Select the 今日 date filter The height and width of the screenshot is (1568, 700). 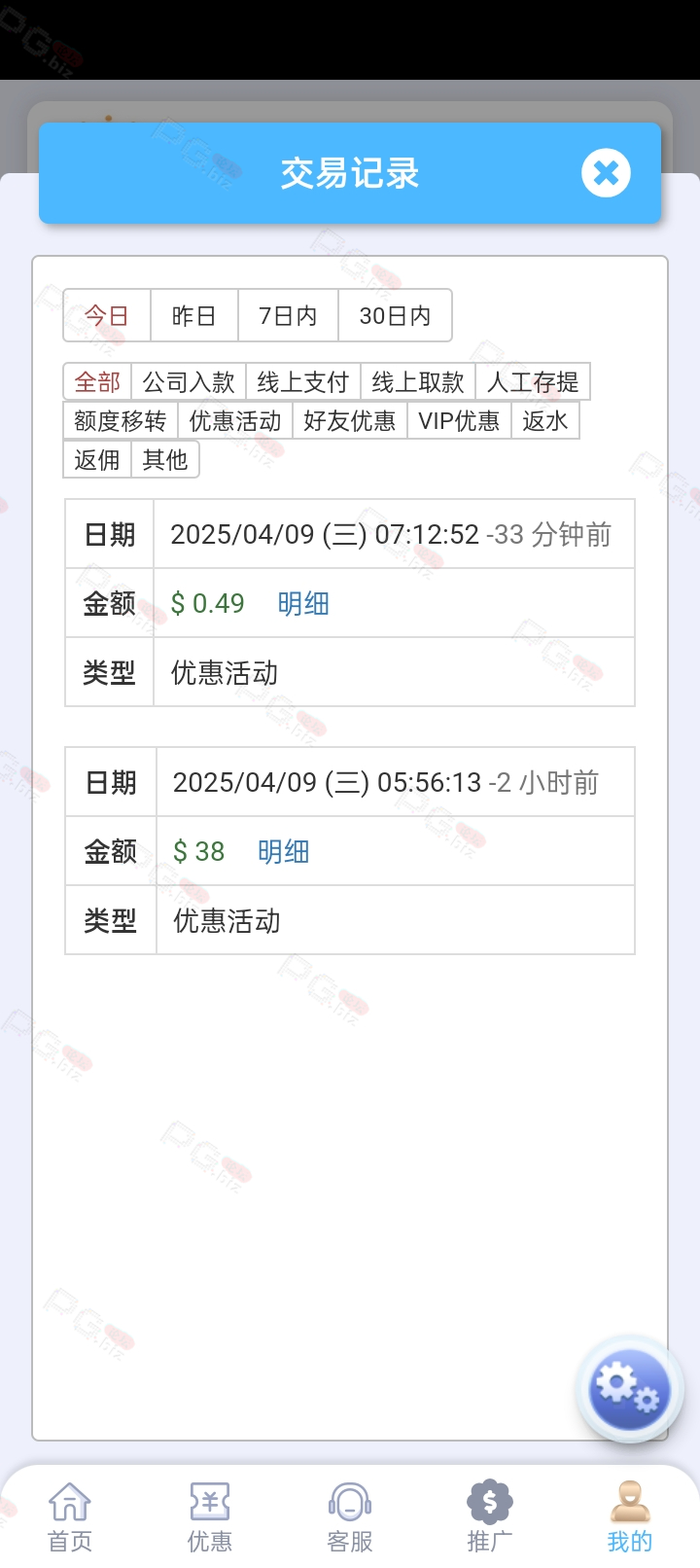coord(107,315)
